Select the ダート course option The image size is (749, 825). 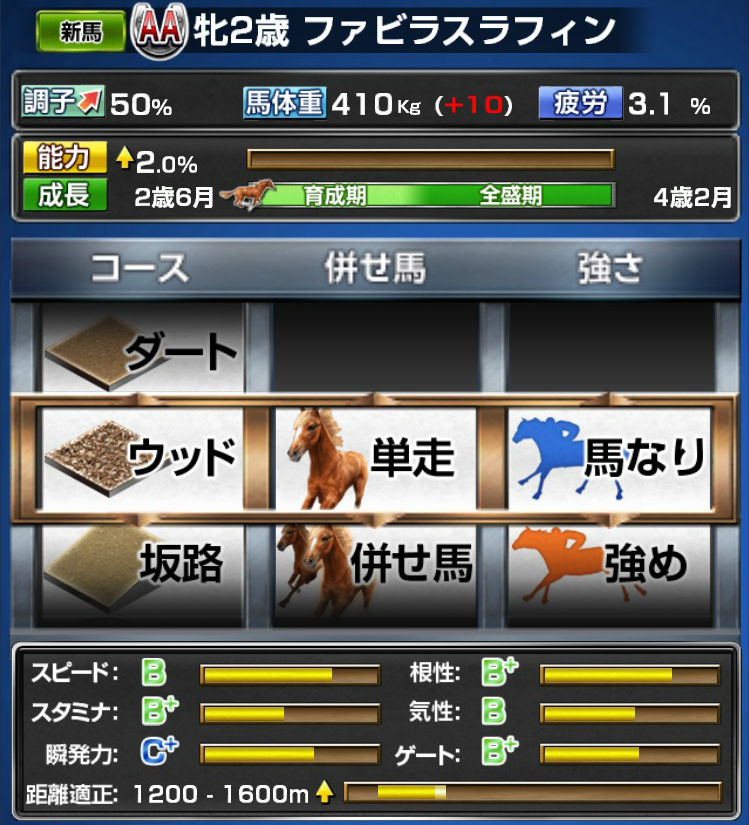(x=143, y=349)
